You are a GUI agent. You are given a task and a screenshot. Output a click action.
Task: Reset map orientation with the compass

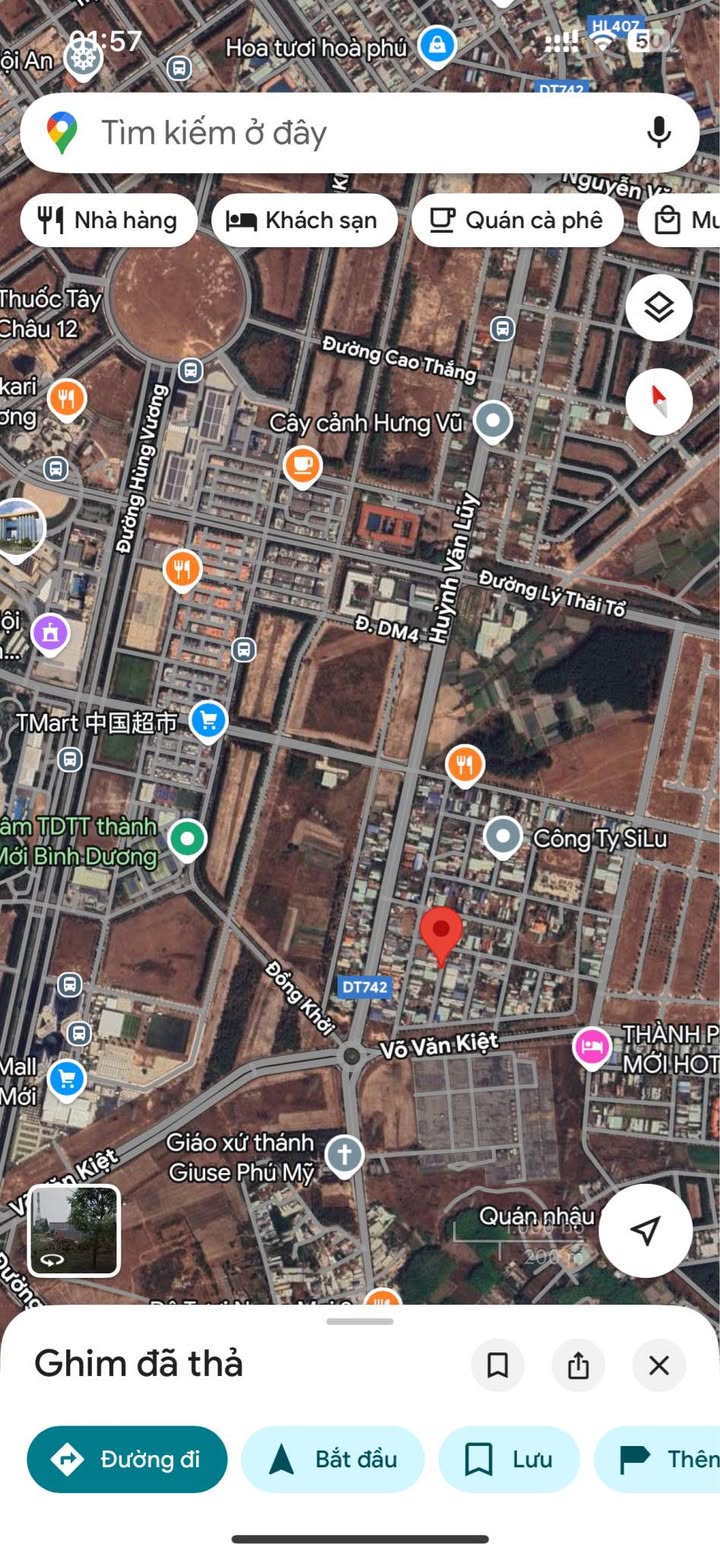(x=659, y=401)
